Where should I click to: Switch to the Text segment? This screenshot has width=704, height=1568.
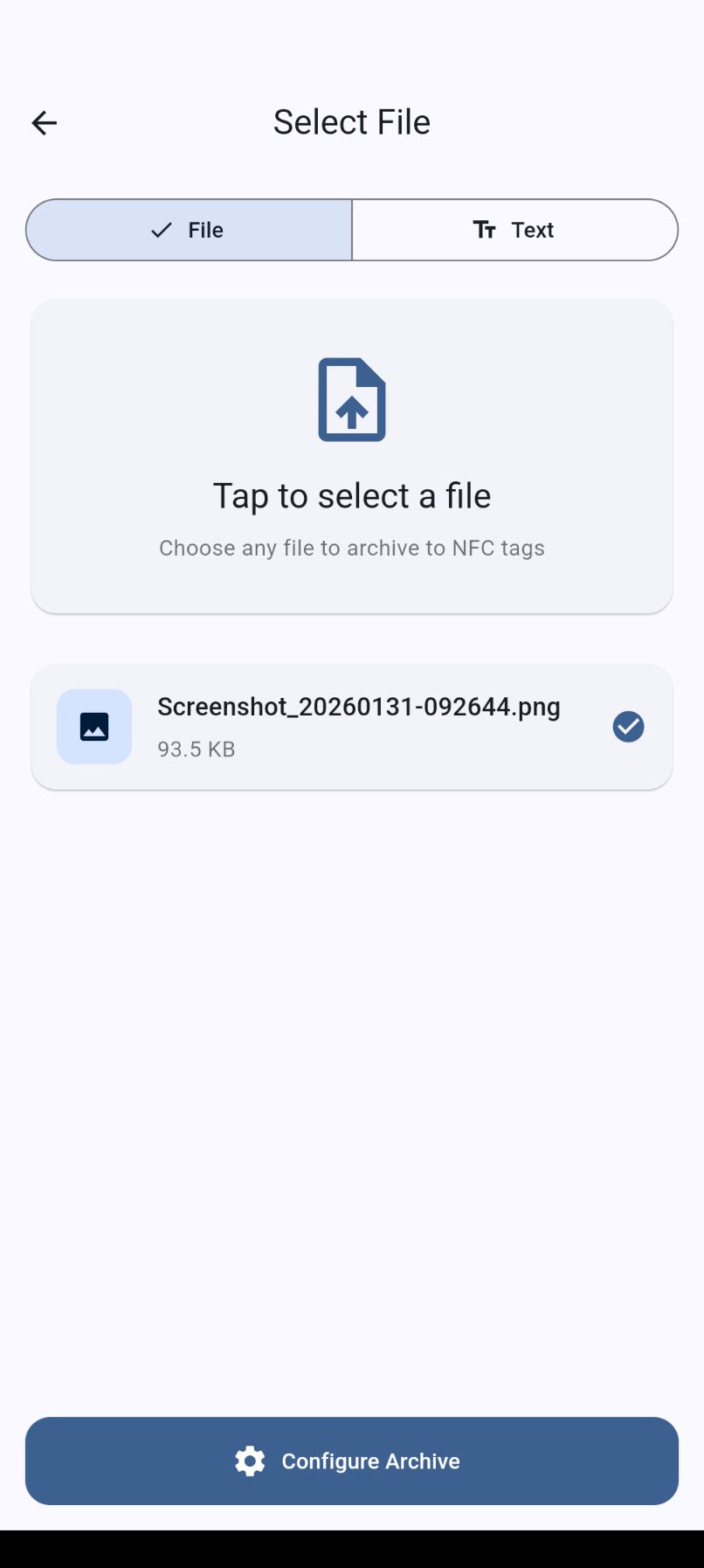point(514,230)
